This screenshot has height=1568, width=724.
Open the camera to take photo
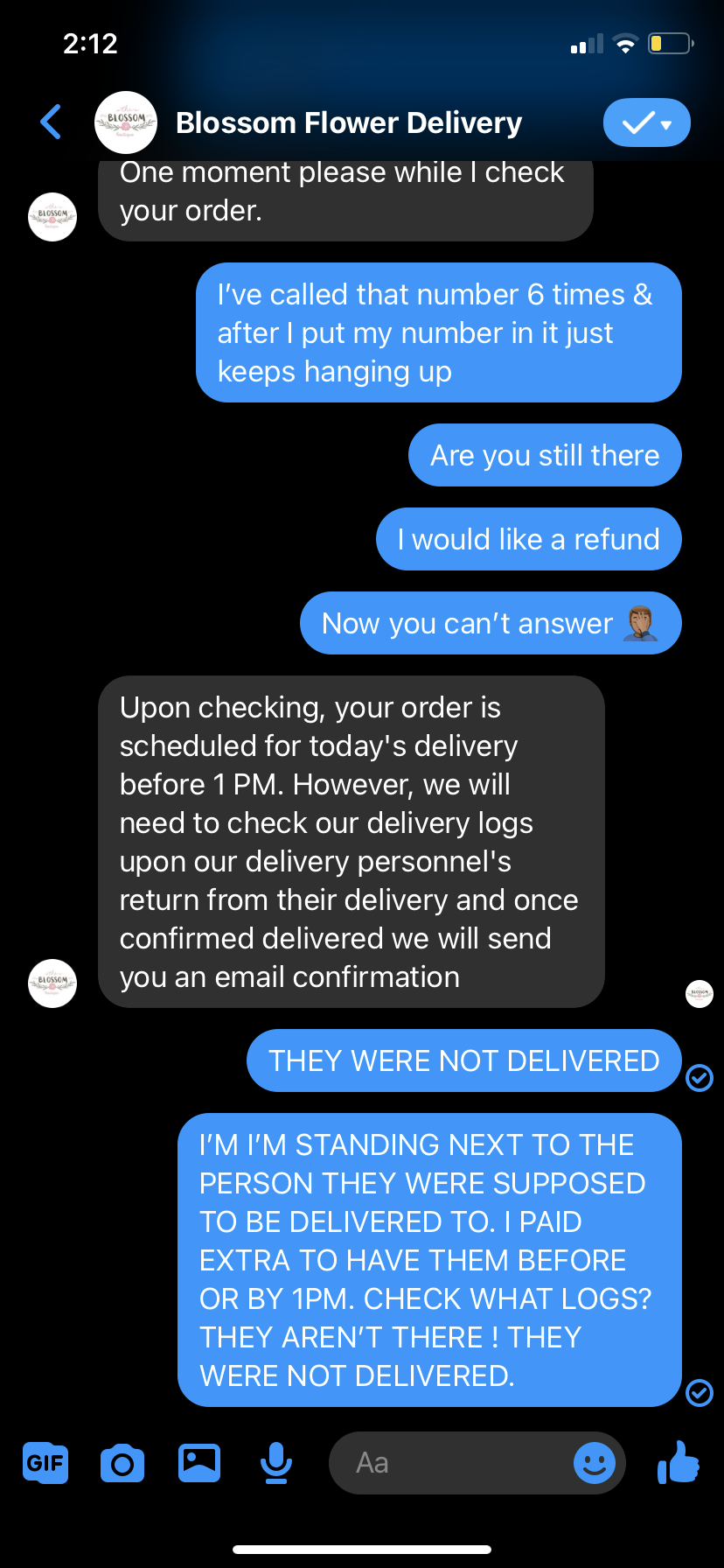122,1463
